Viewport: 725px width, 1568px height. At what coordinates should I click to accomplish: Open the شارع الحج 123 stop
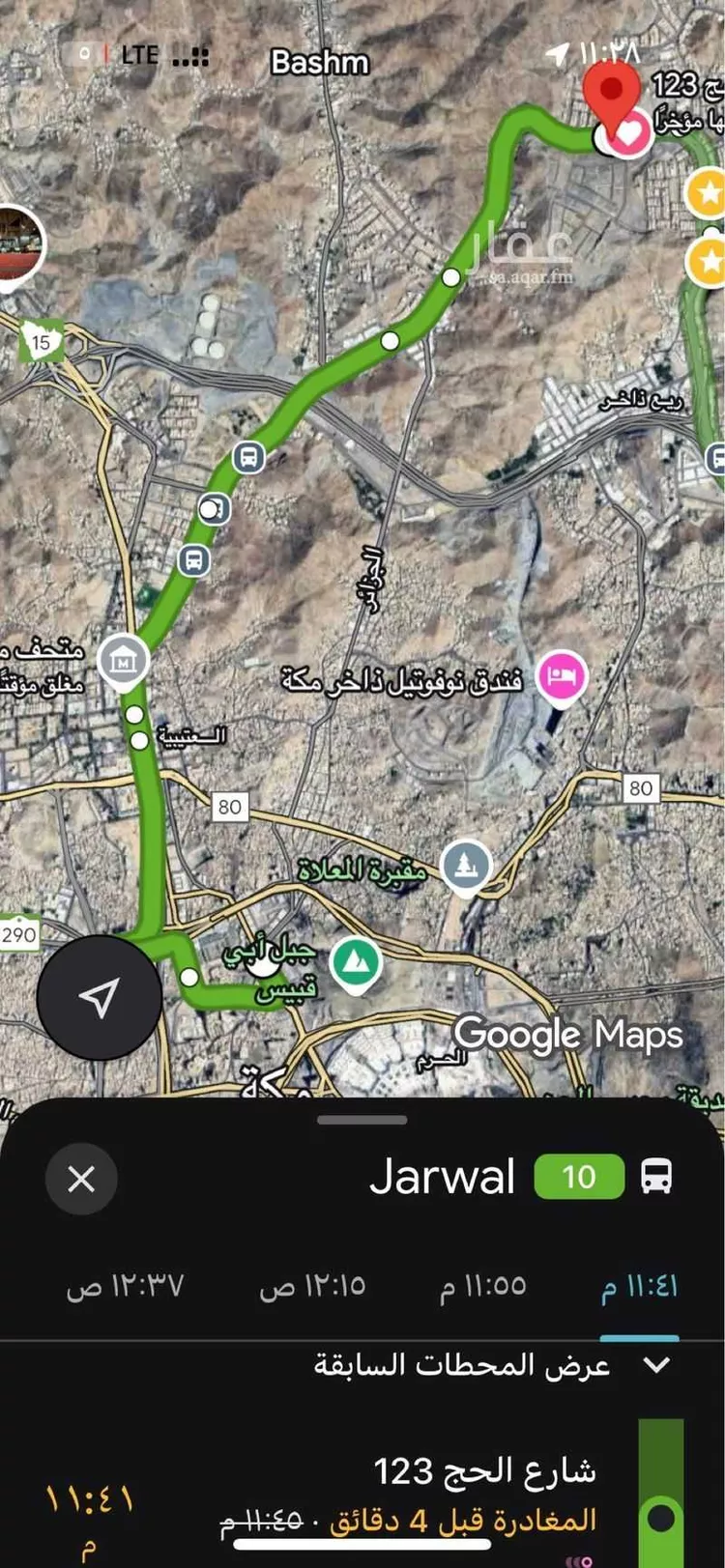484,1471
